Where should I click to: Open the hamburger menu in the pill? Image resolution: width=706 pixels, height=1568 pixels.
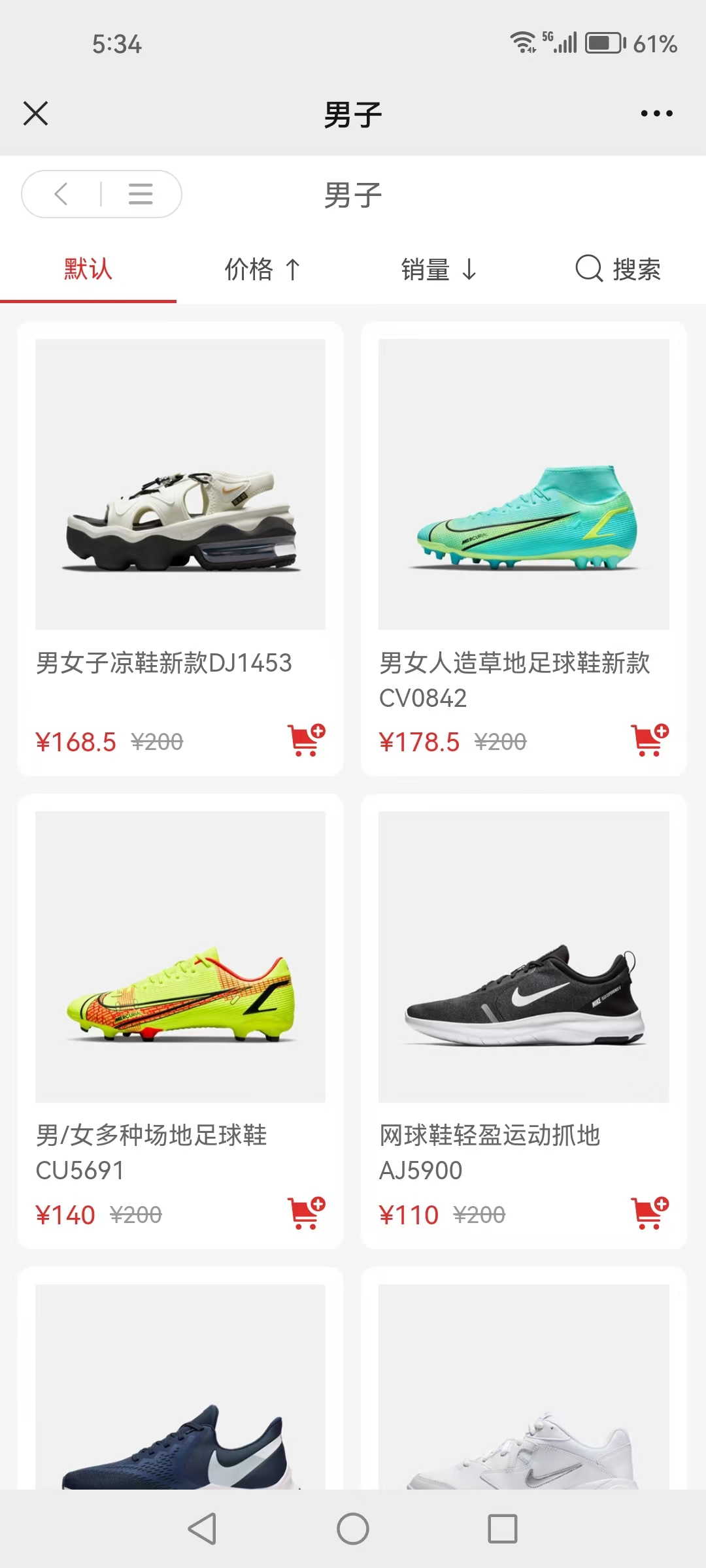point(141,194)
